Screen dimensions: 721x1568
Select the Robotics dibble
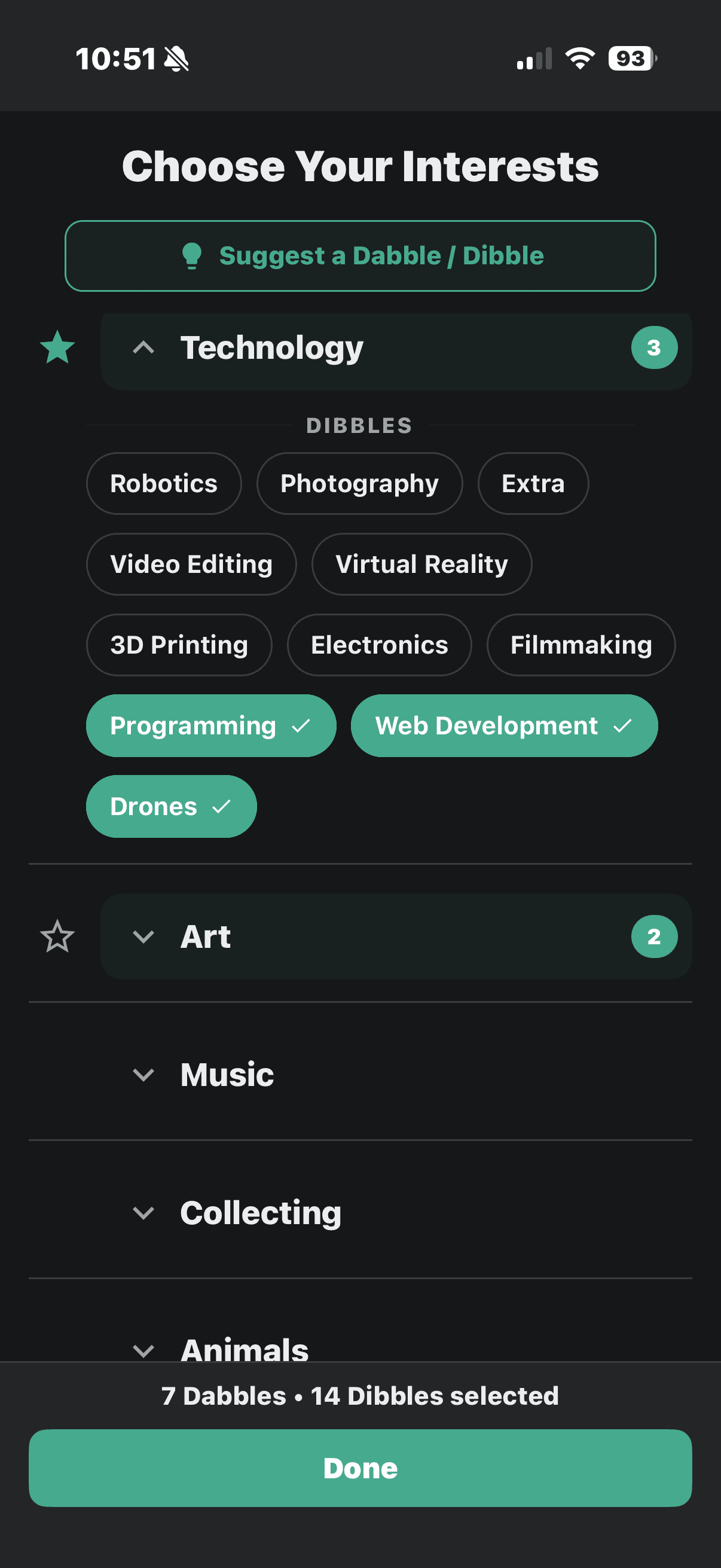[x=164, y=483]
